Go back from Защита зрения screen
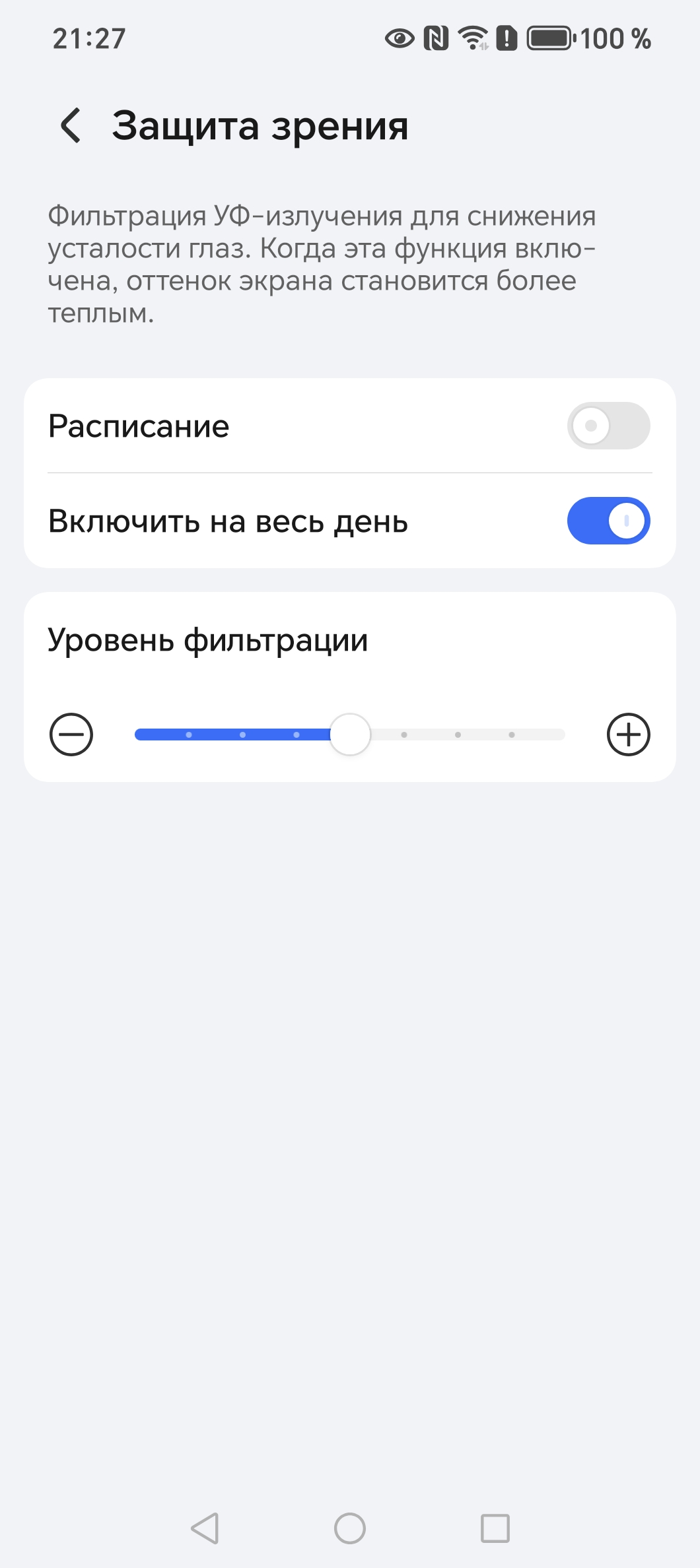Screen dimensions: 700x1568 71,125
